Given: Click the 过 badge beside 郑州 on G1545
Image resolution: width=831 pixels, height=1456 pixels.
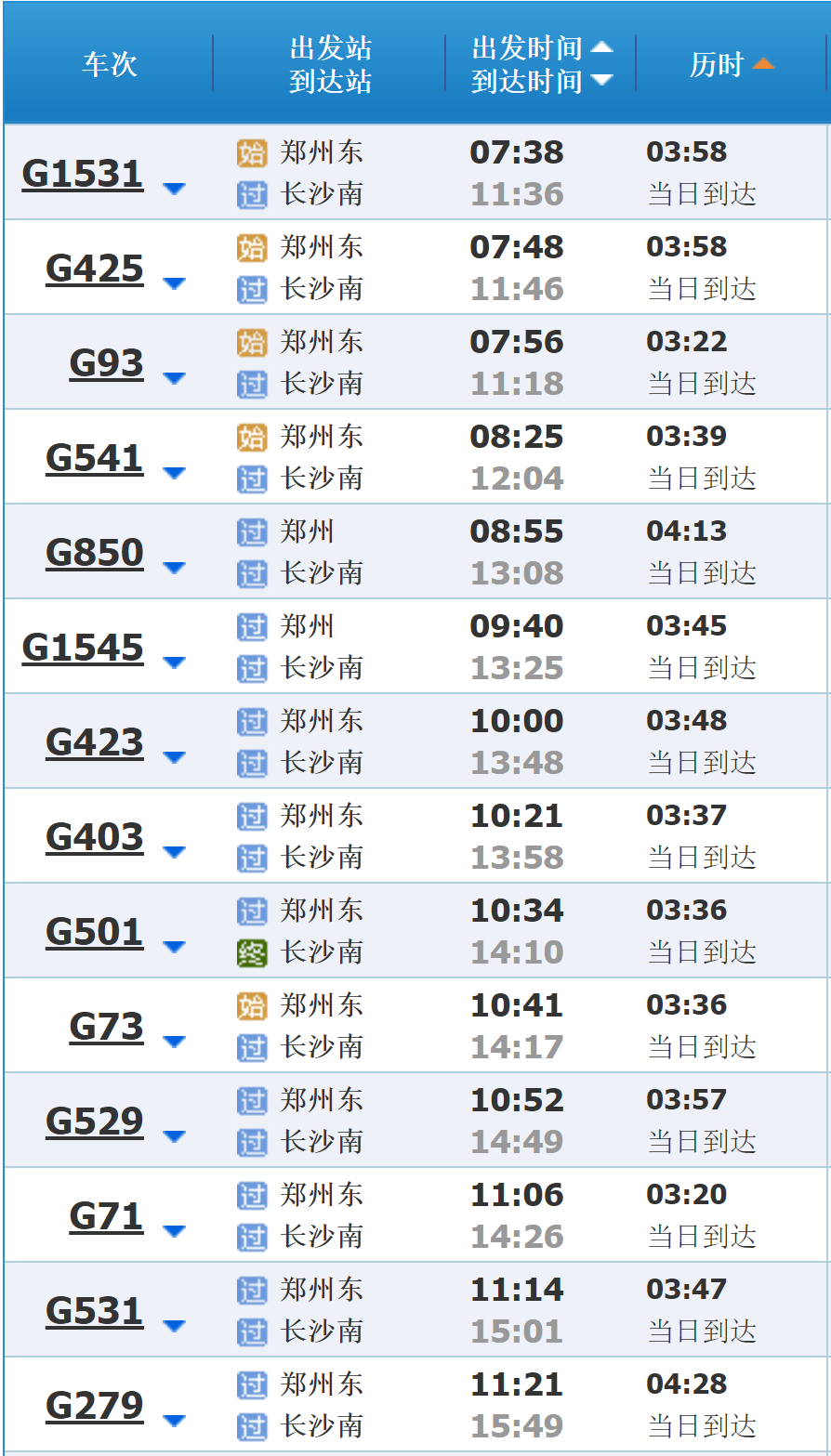Looking at the screenshot, I should 251,625.
